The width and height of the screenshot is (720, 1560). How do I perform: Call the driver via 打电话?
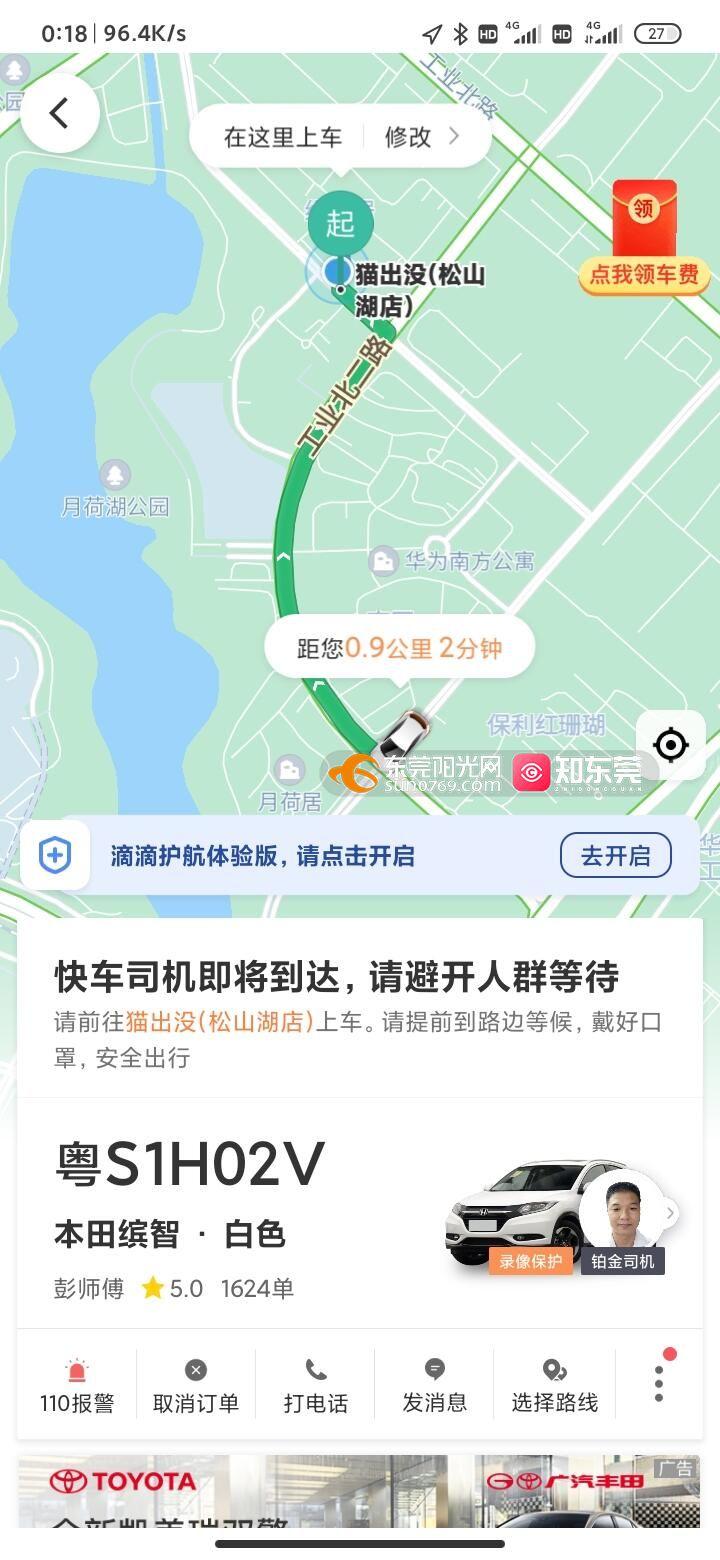click(x=315, y=1386)
